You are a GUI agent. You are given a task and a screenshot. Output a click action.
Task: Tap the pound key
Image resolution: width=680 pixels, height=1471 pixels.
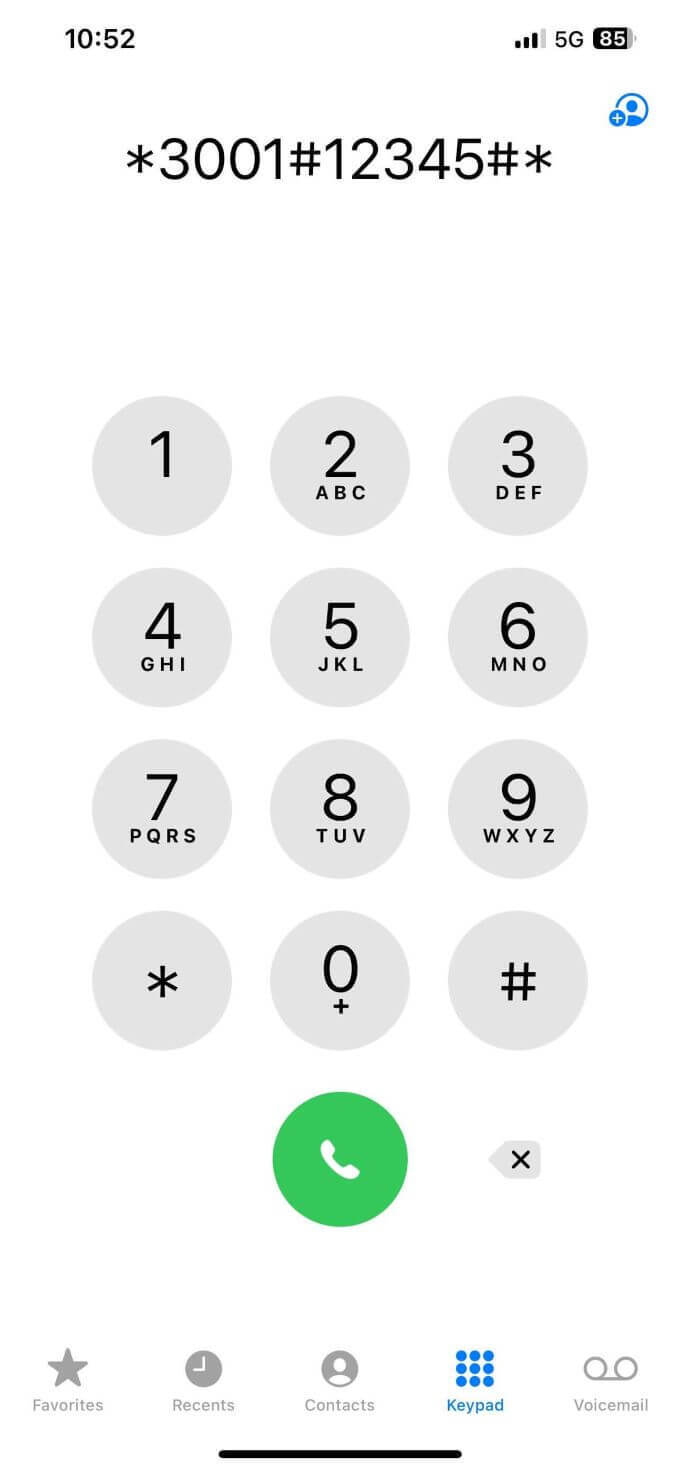click(518, 981)
